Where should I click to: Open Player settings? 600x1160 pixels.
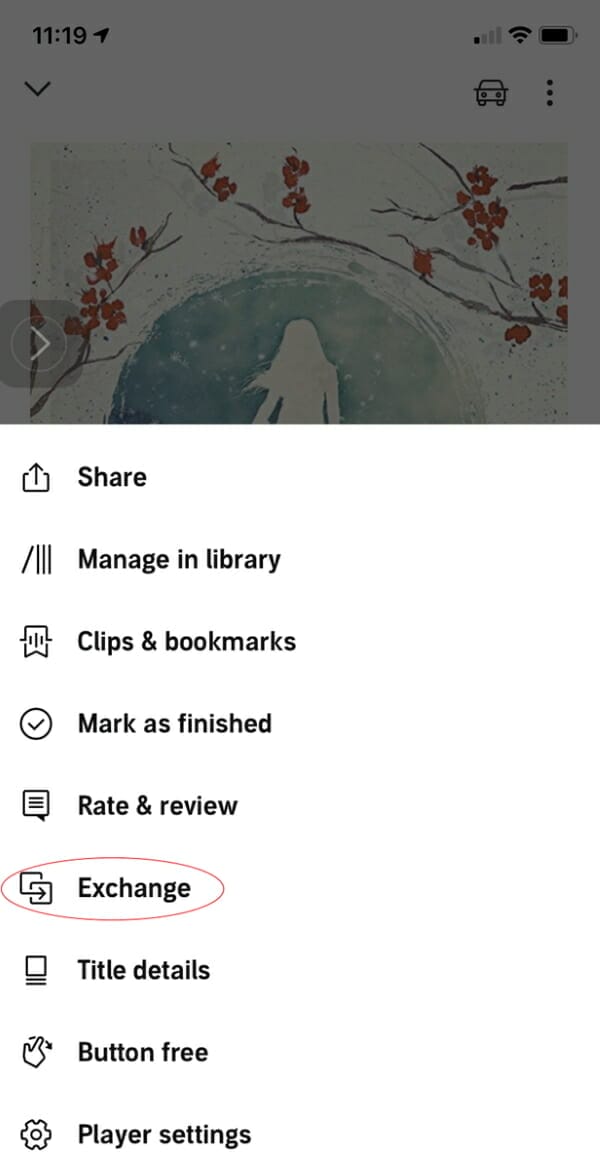(300, 1133)
